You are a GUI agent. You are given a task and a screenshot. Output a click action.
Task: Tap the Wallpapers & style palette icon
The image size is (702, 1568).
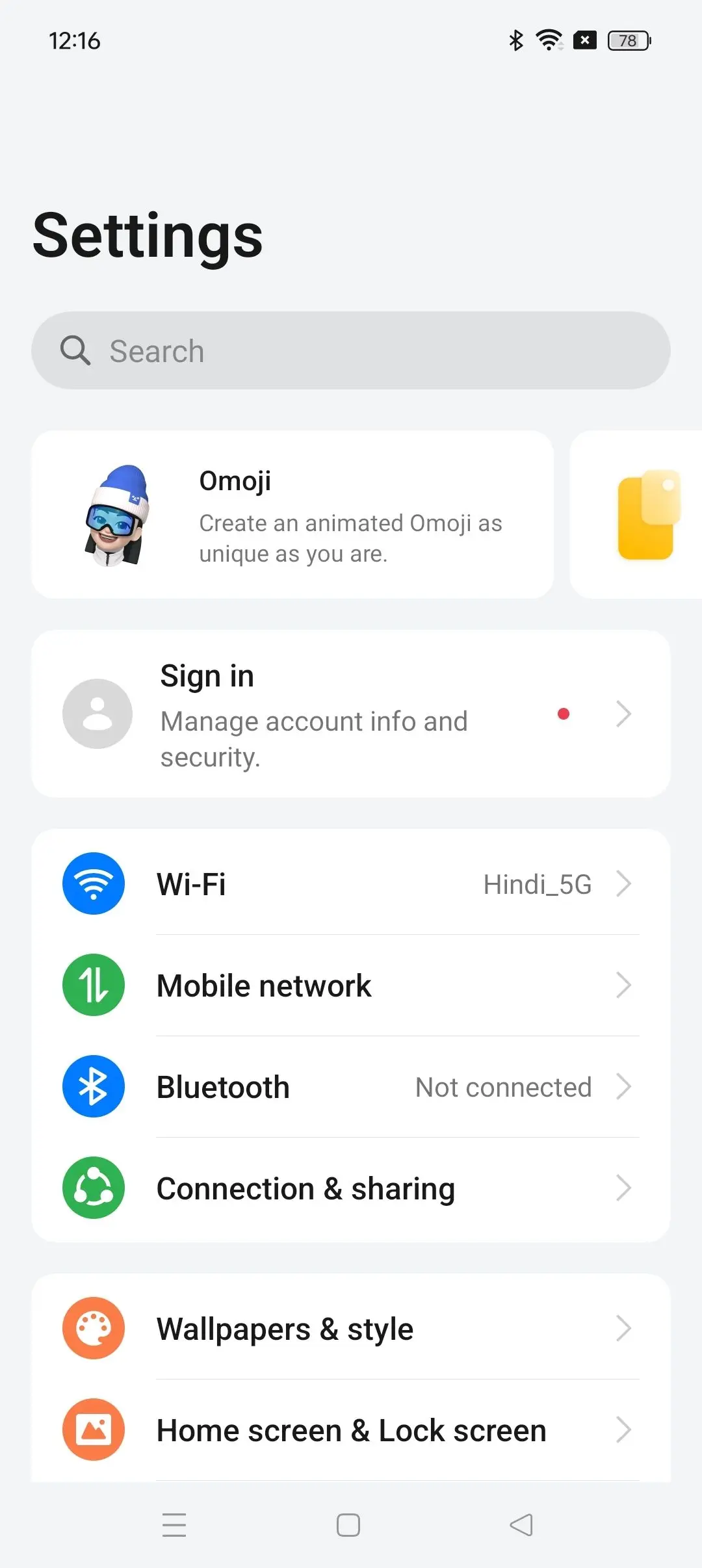[93, 1328]
